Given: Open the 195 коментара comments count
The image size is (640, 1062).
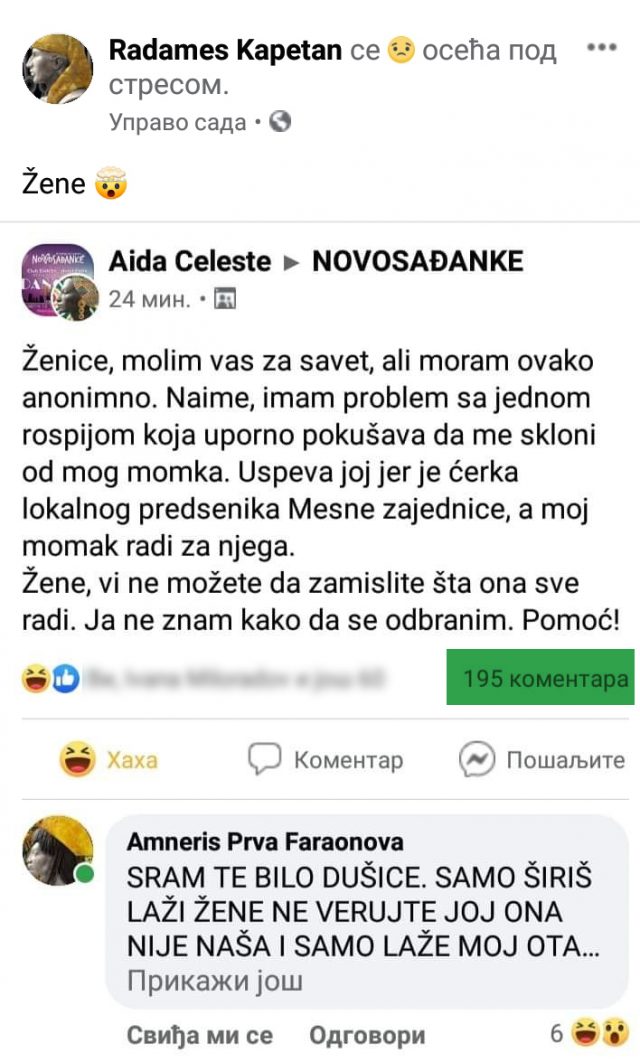Looking at the screenshot, I should (x=539, y=678).
